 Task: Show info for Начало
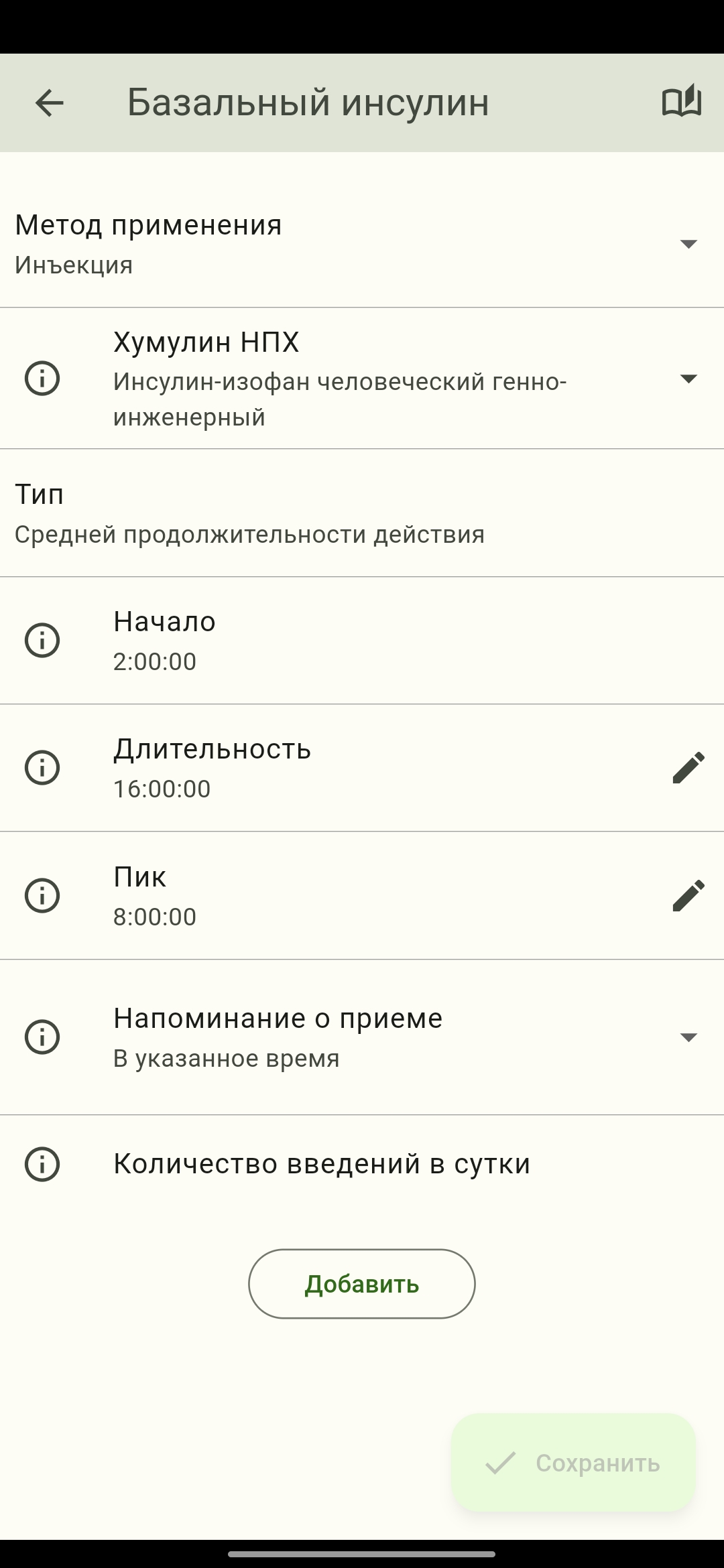(42, 640)
